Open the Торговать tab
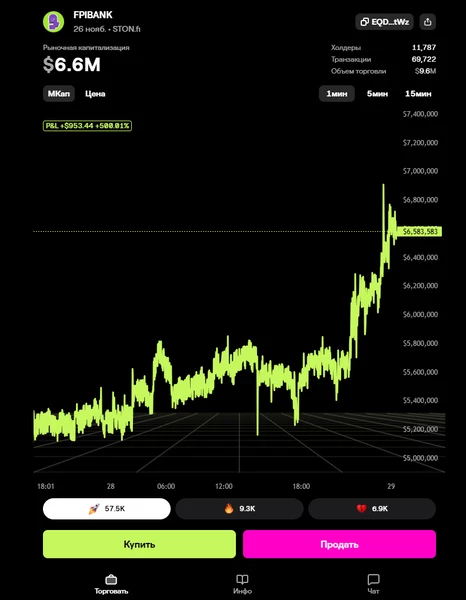This screenshot has height=600, width=466. (x=111, y=584)
